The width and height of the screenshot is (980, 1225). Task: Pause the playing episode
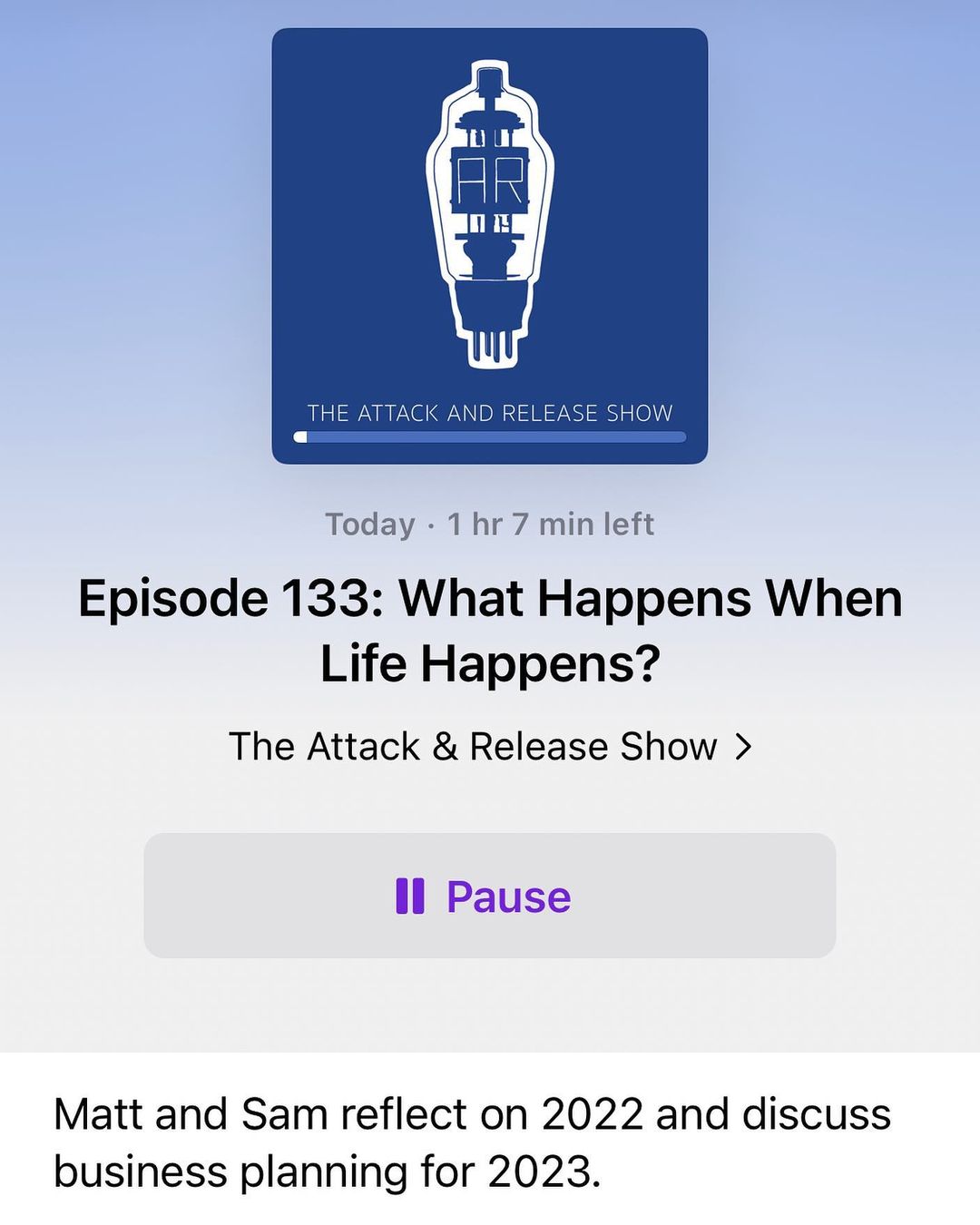click(489, 896)
